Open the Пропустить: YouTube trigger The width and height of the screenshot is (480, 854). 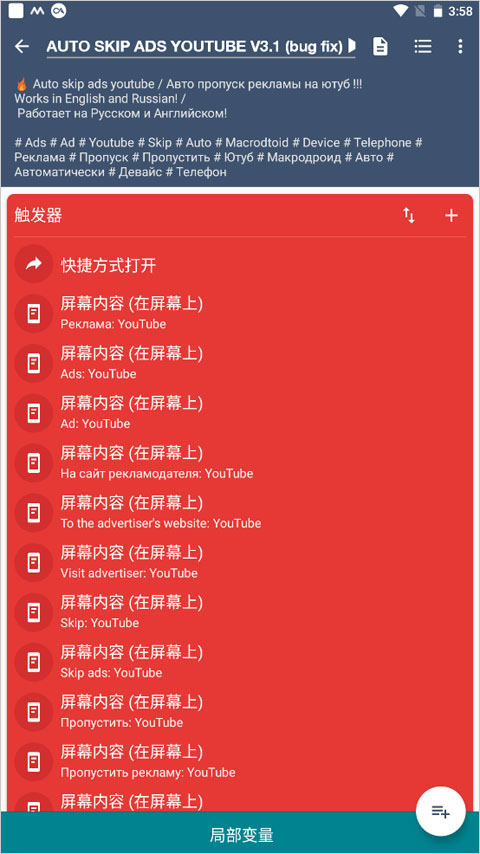240,711
